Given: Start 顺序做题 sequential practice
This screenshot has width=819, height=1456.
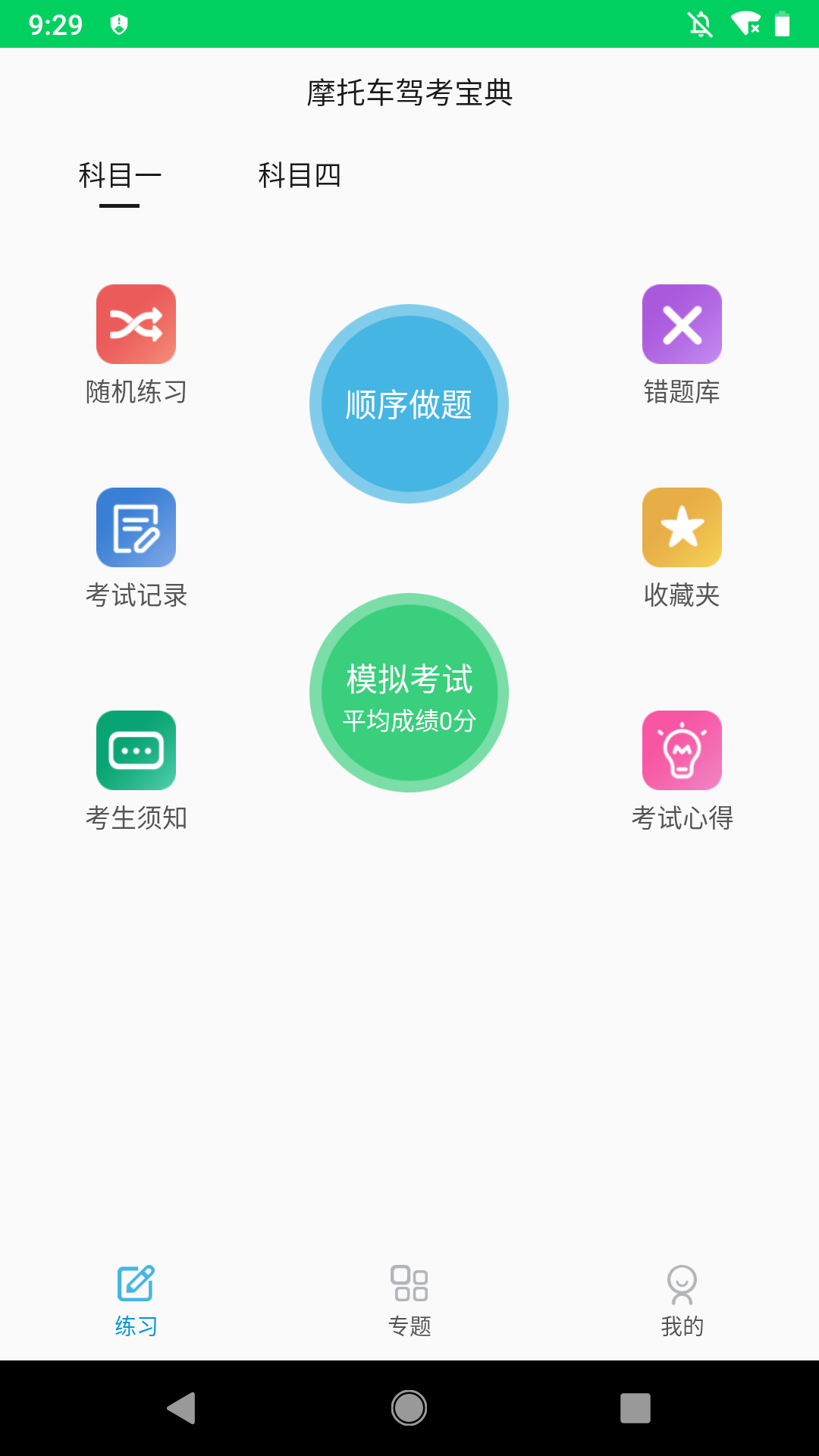Looking at the screenshot, I should 409,404.
